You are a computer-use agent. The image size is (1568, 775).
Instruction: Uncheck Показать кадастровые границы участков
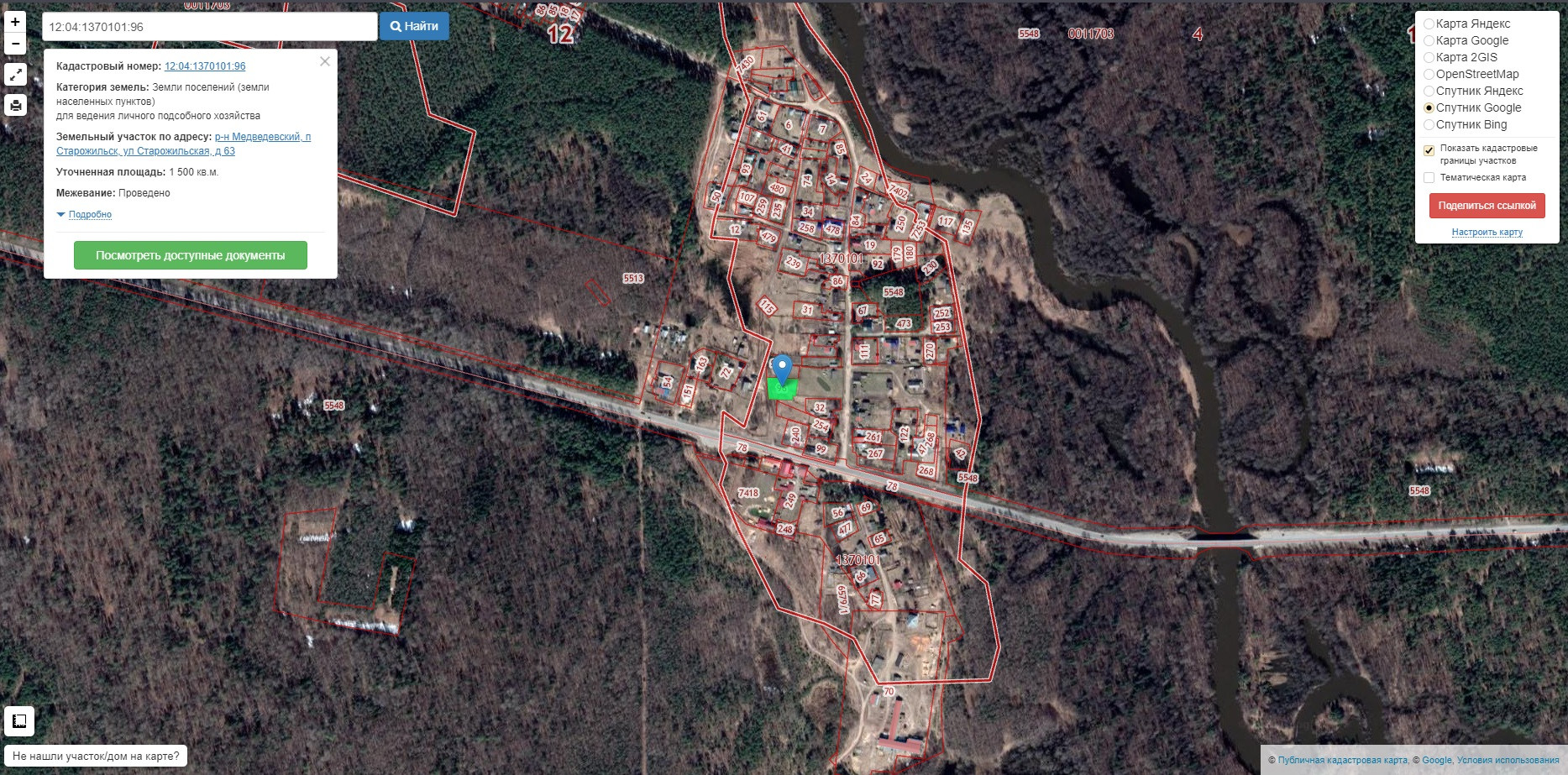1429,150
